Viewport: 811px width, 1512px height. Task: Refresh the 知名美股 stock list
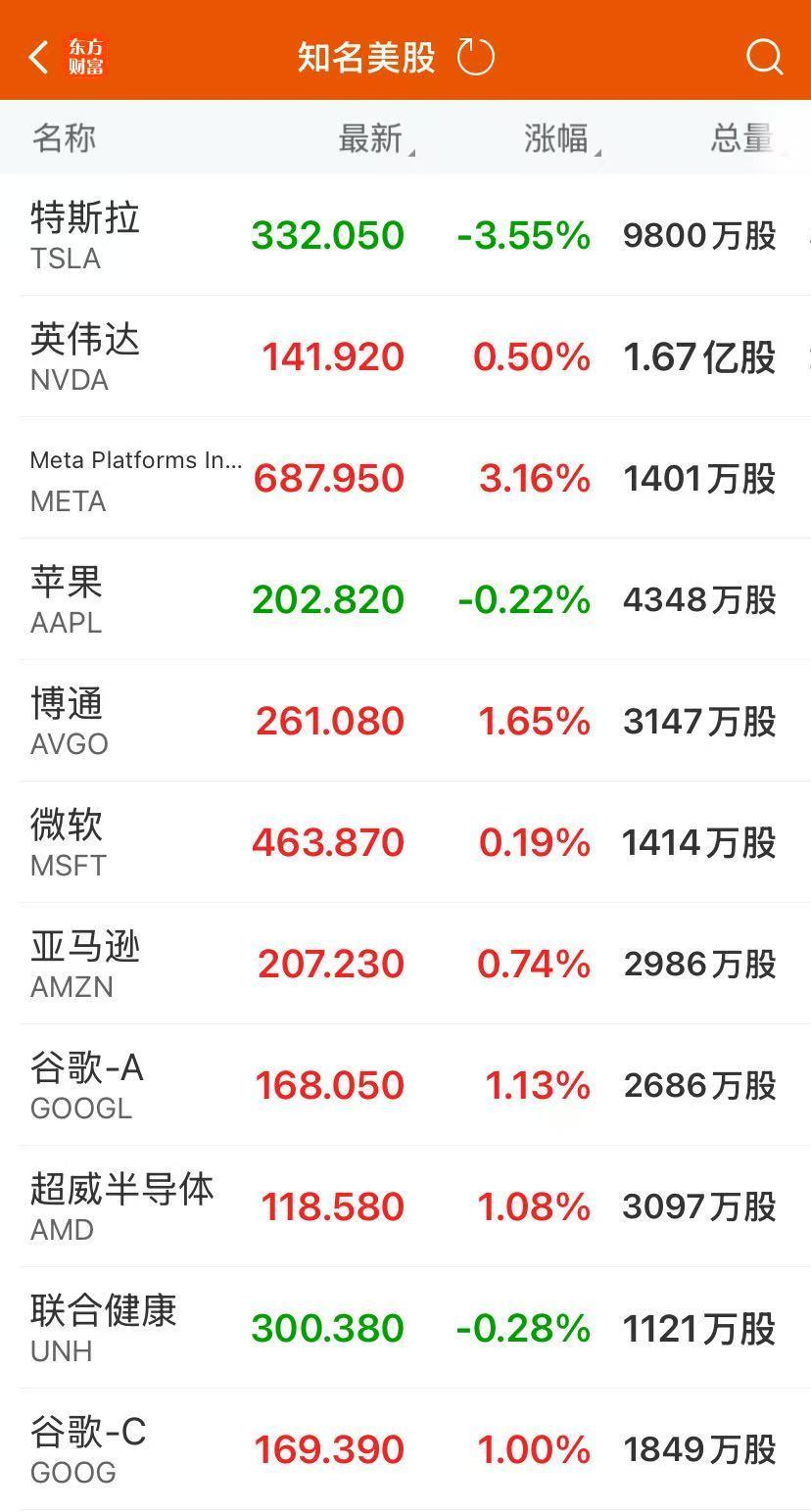[476, 57]
